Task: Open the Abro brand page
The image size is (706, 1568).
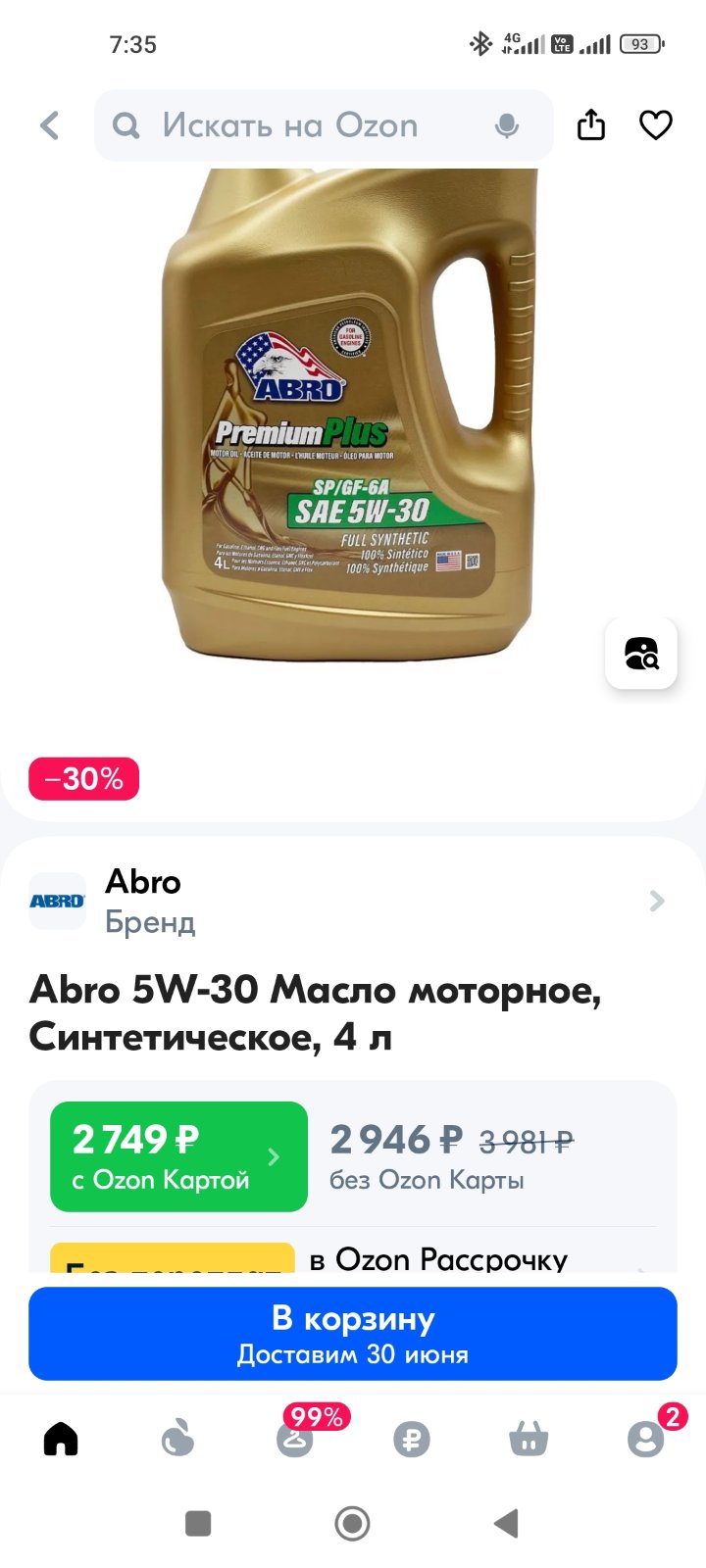Action: click(352, 901)
